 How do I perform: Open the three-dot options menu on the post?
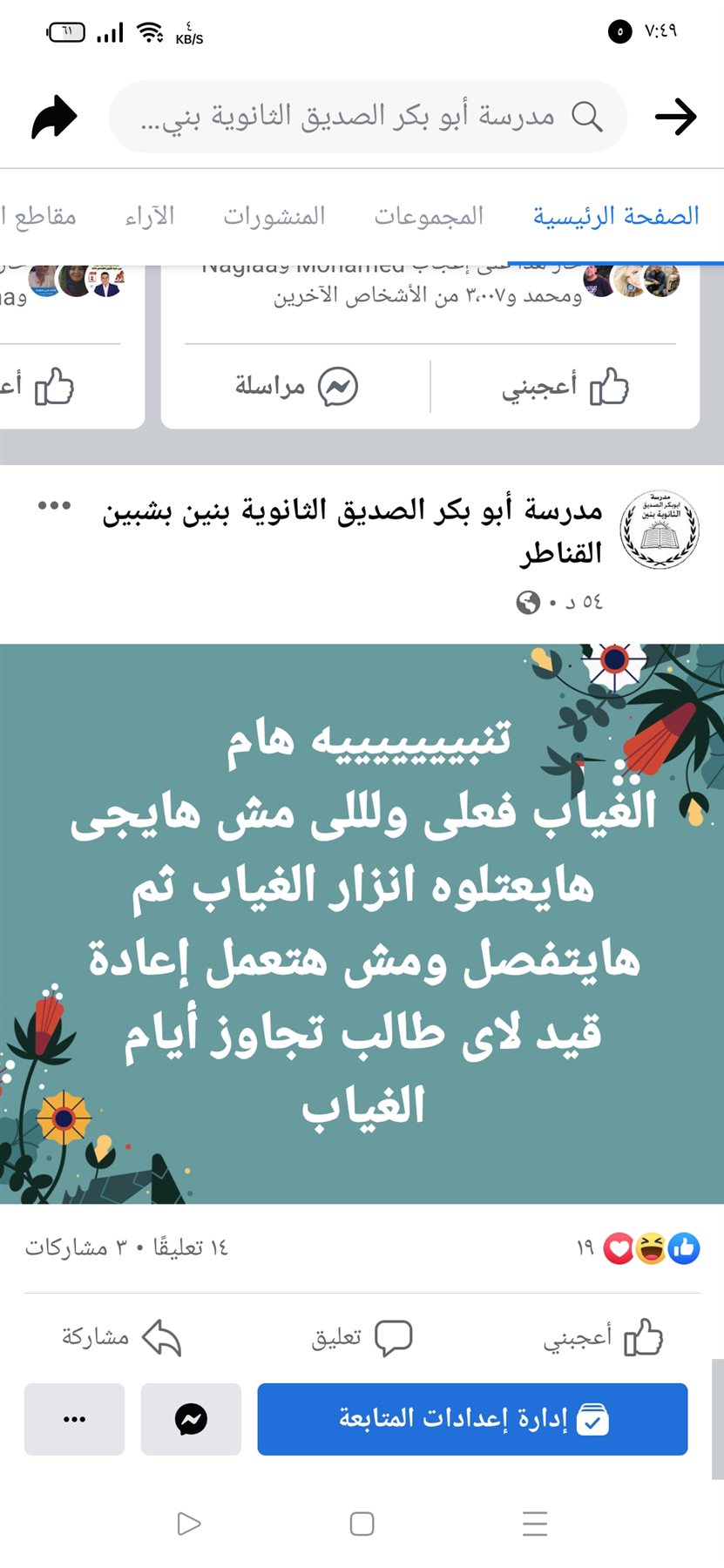(54, 505)
